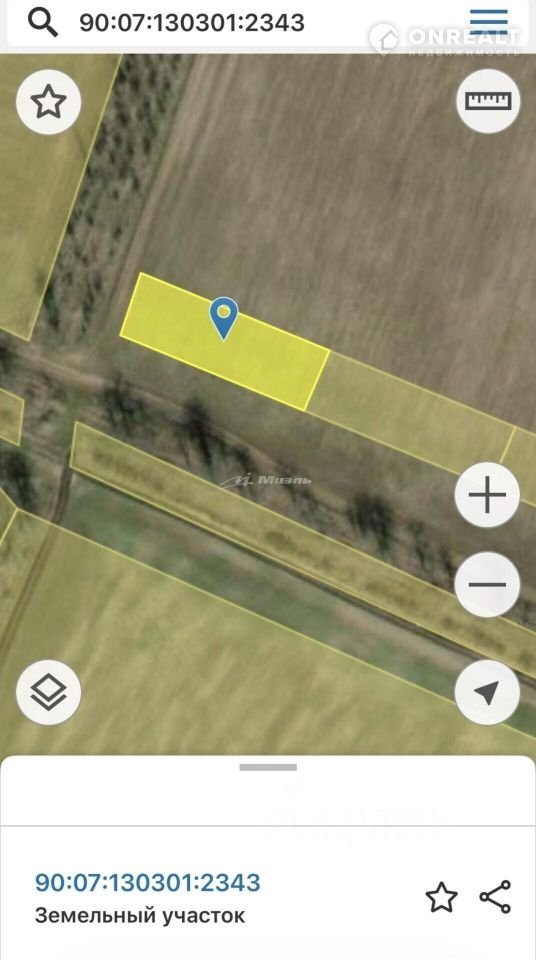Share this land plot
The width and height of the screenshot is (536, 960).
click(x=496, y=898)
